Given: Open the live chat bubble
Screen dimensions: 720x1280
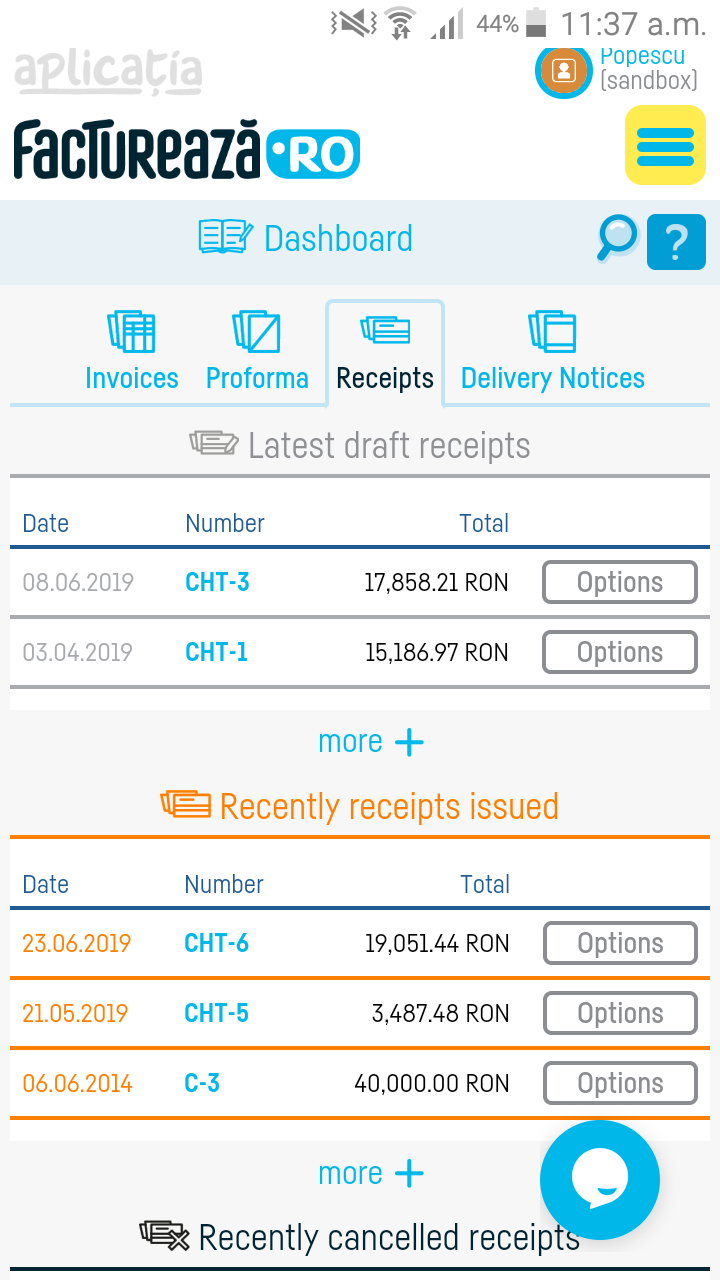Looking at the screenshot, I should (x=600, y=1180).
